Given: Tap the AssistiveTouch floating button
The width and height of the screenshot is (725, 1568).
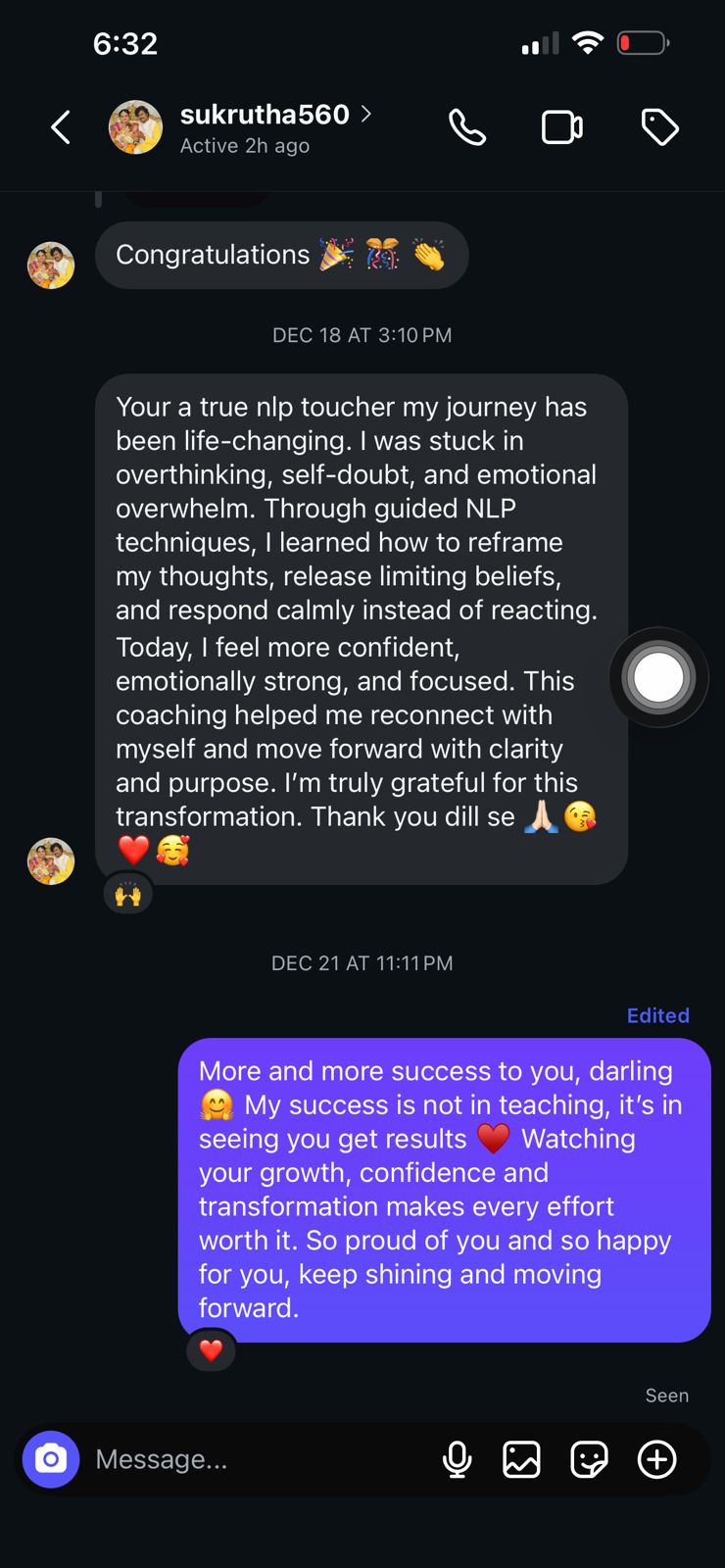Looking at the screenshot, I should [658, 677].
